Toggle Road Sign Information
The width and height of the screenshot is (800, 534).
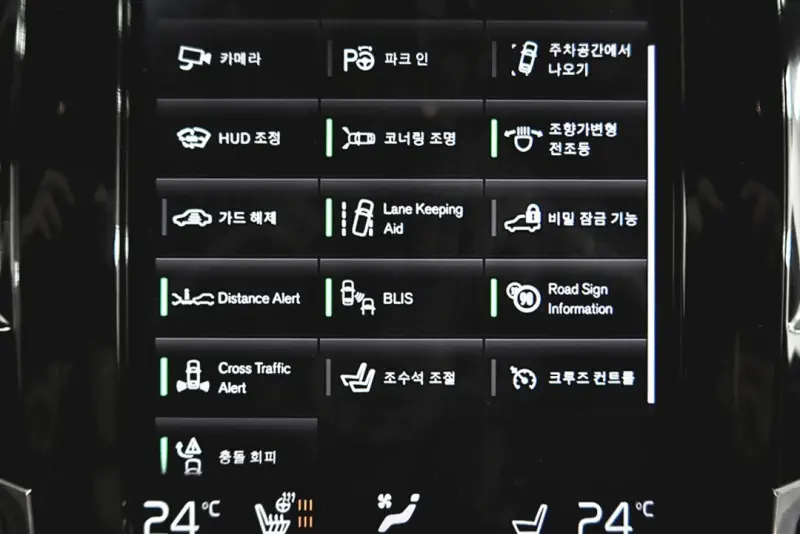[566, 298]
